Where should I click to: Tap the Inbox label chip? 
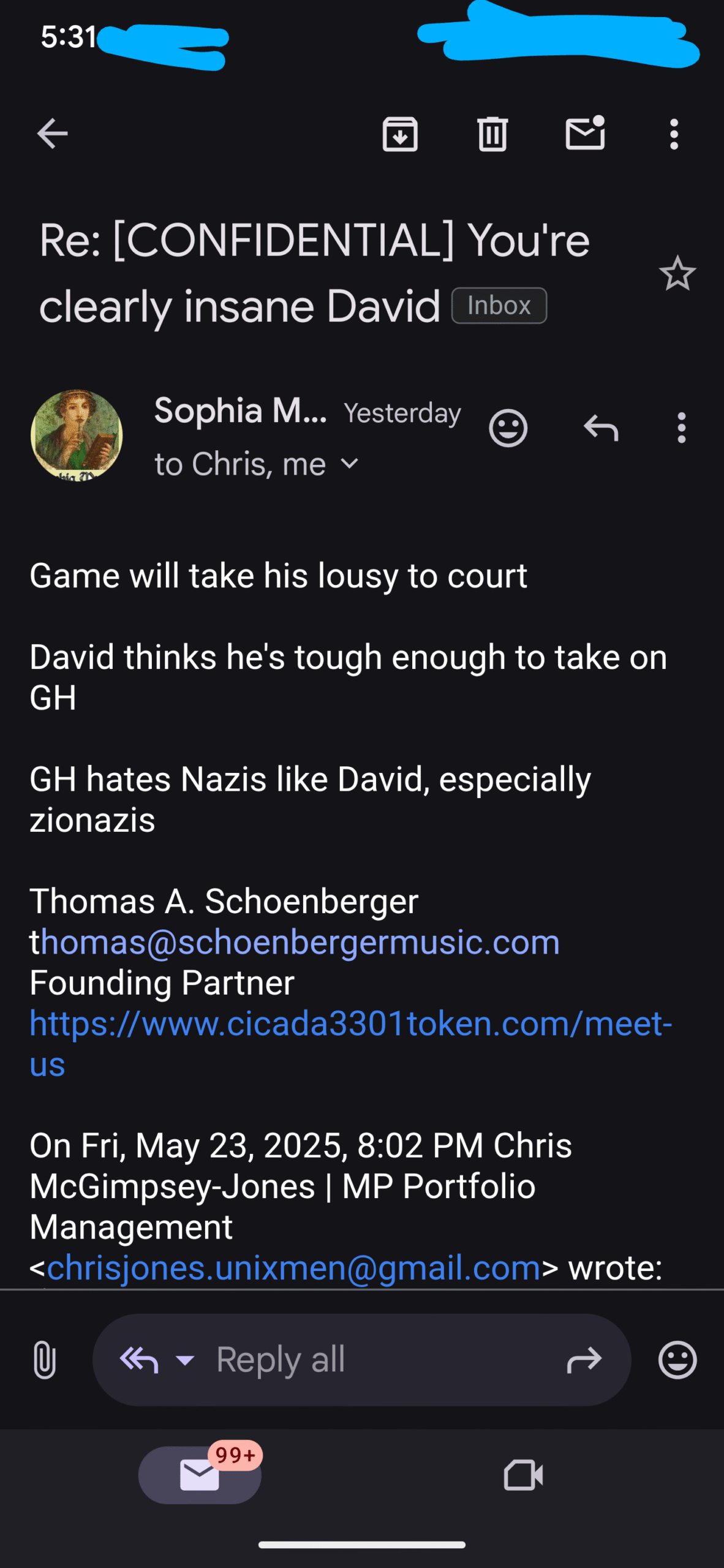point(499,305)
